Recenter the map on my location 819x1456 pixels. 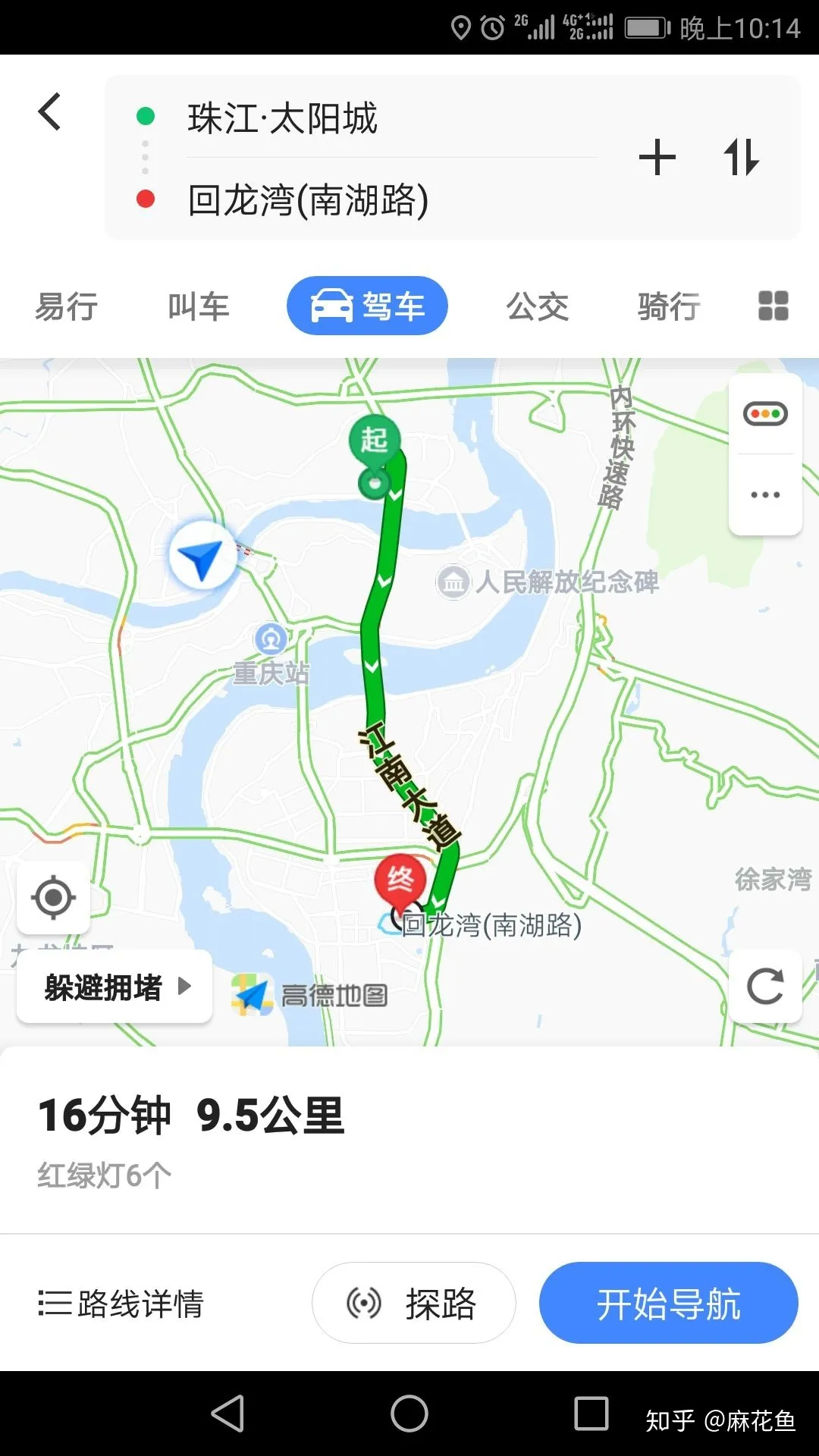coord(53,898)
